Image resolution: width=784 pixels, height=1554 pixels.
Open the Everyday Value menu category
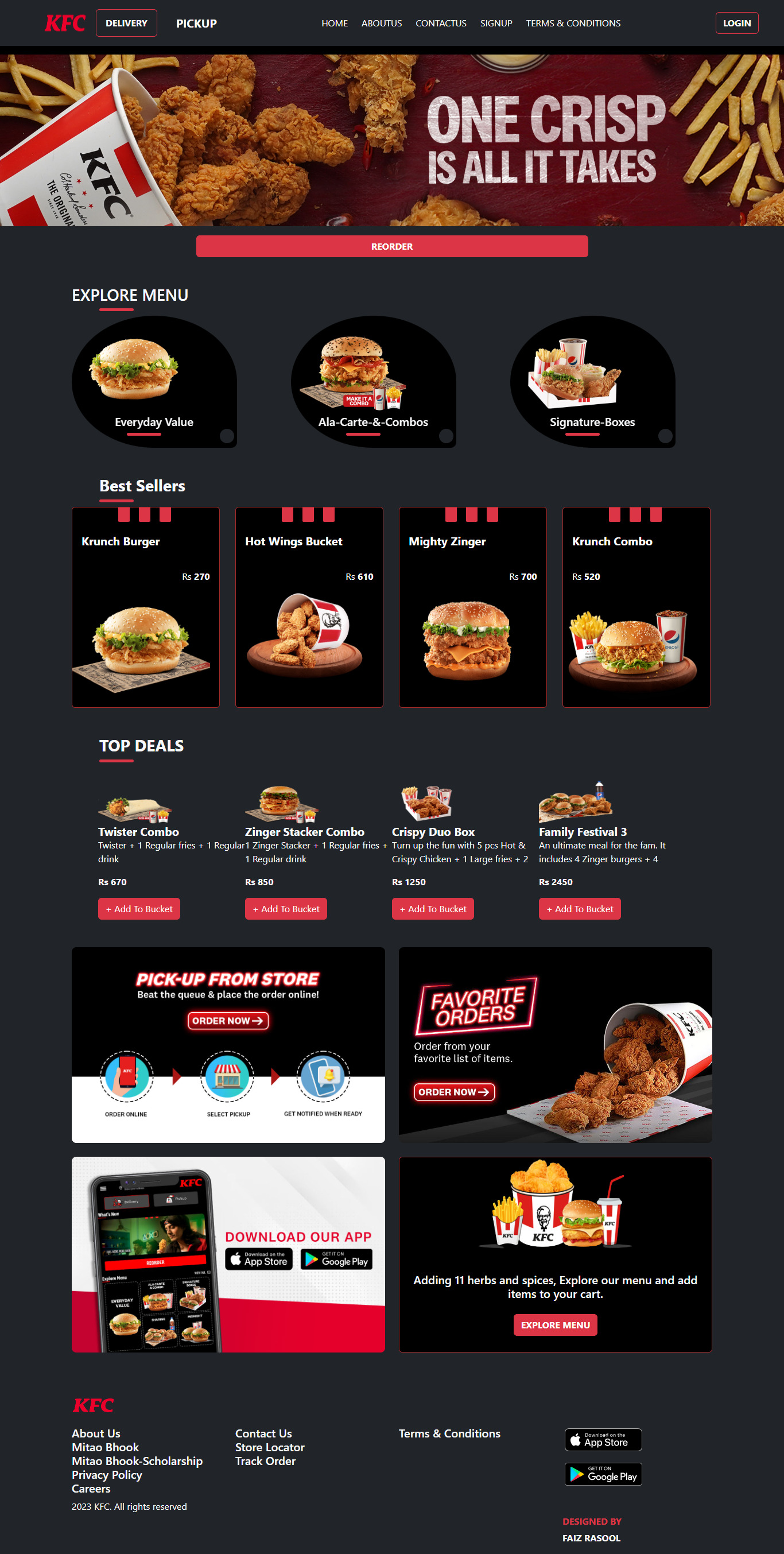click(x=154, y=382)
